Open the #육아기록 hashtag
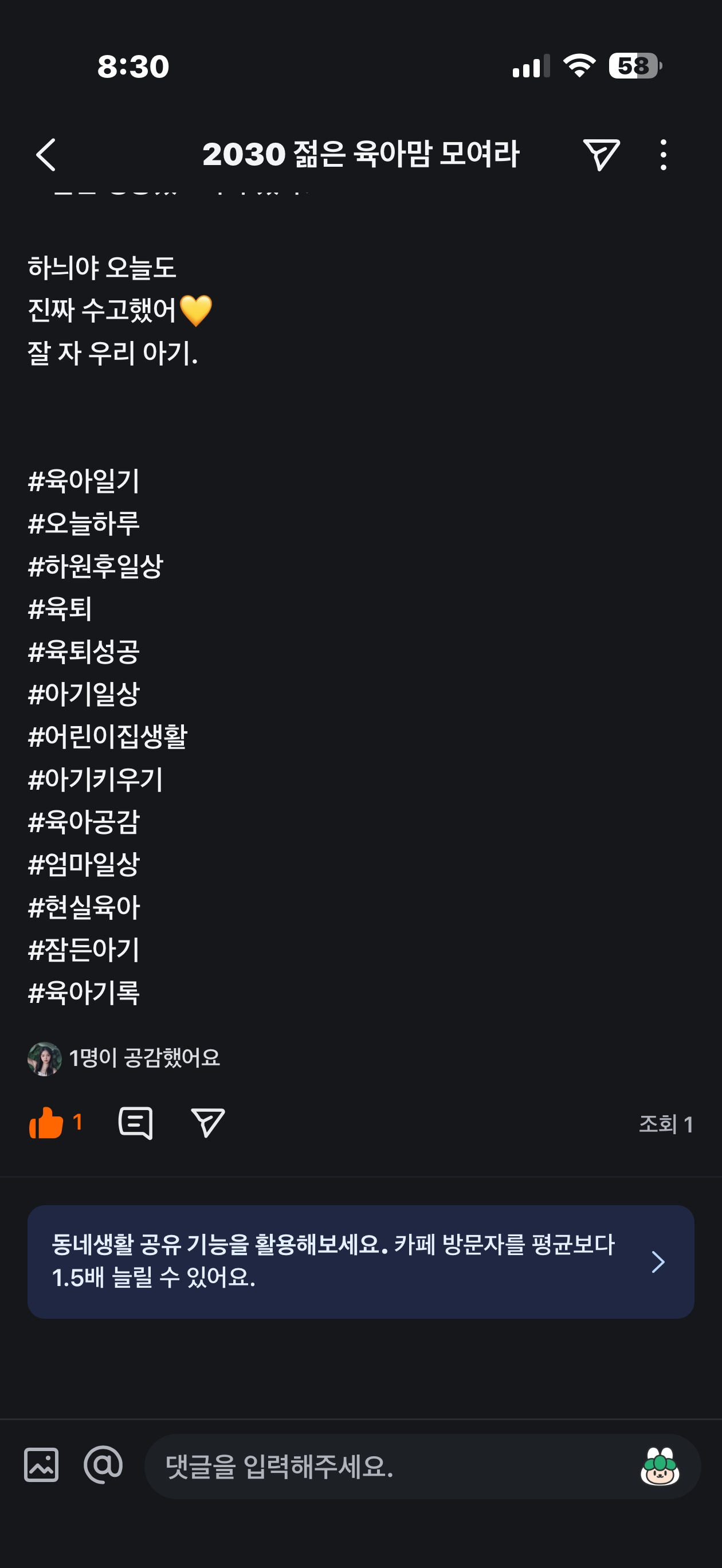 coord(84,992)
